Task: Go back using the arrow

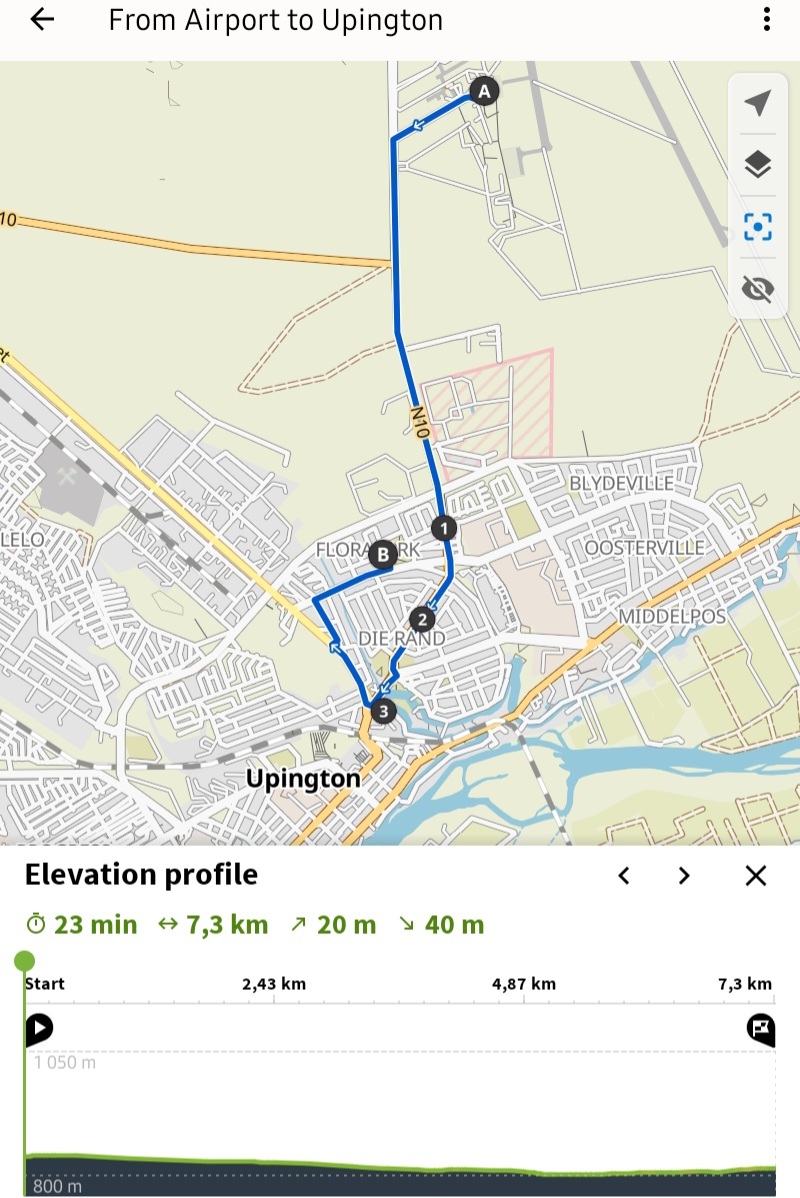Action: tap(42, 20)
